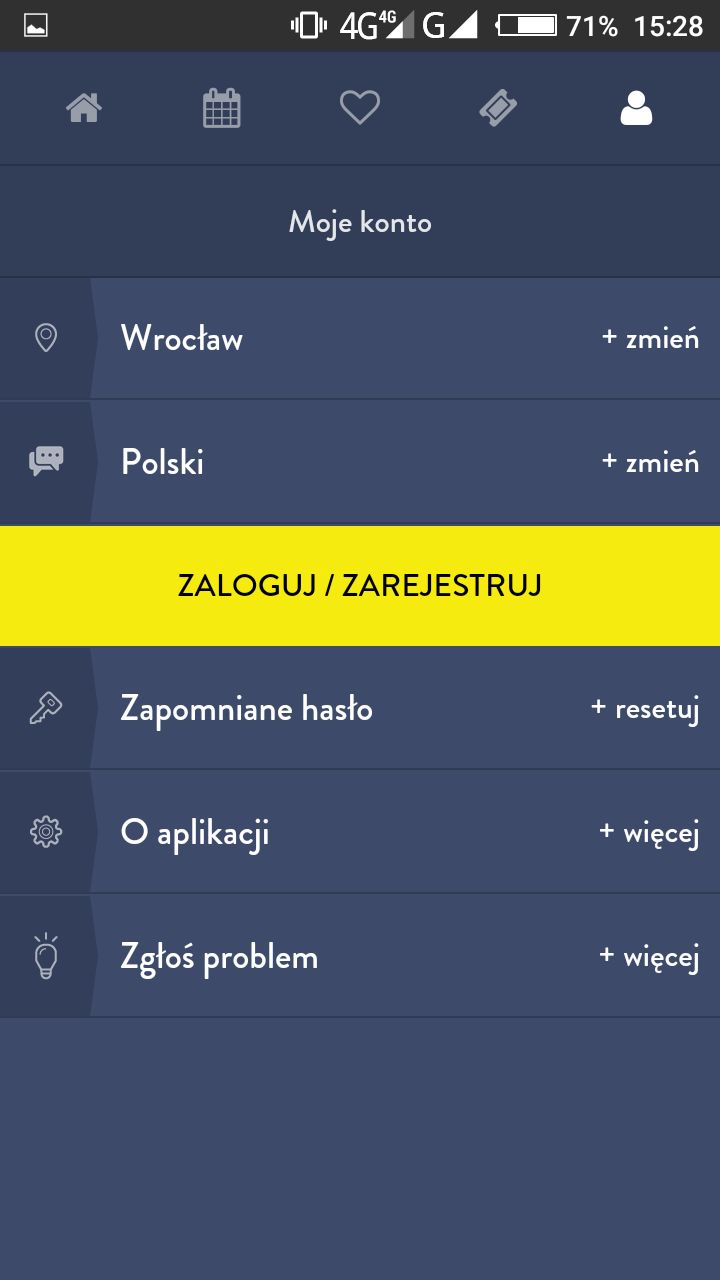This screenshot has height=1280, width=720.
Task: Click więcej next to O aplikacji
Action: 650,831
